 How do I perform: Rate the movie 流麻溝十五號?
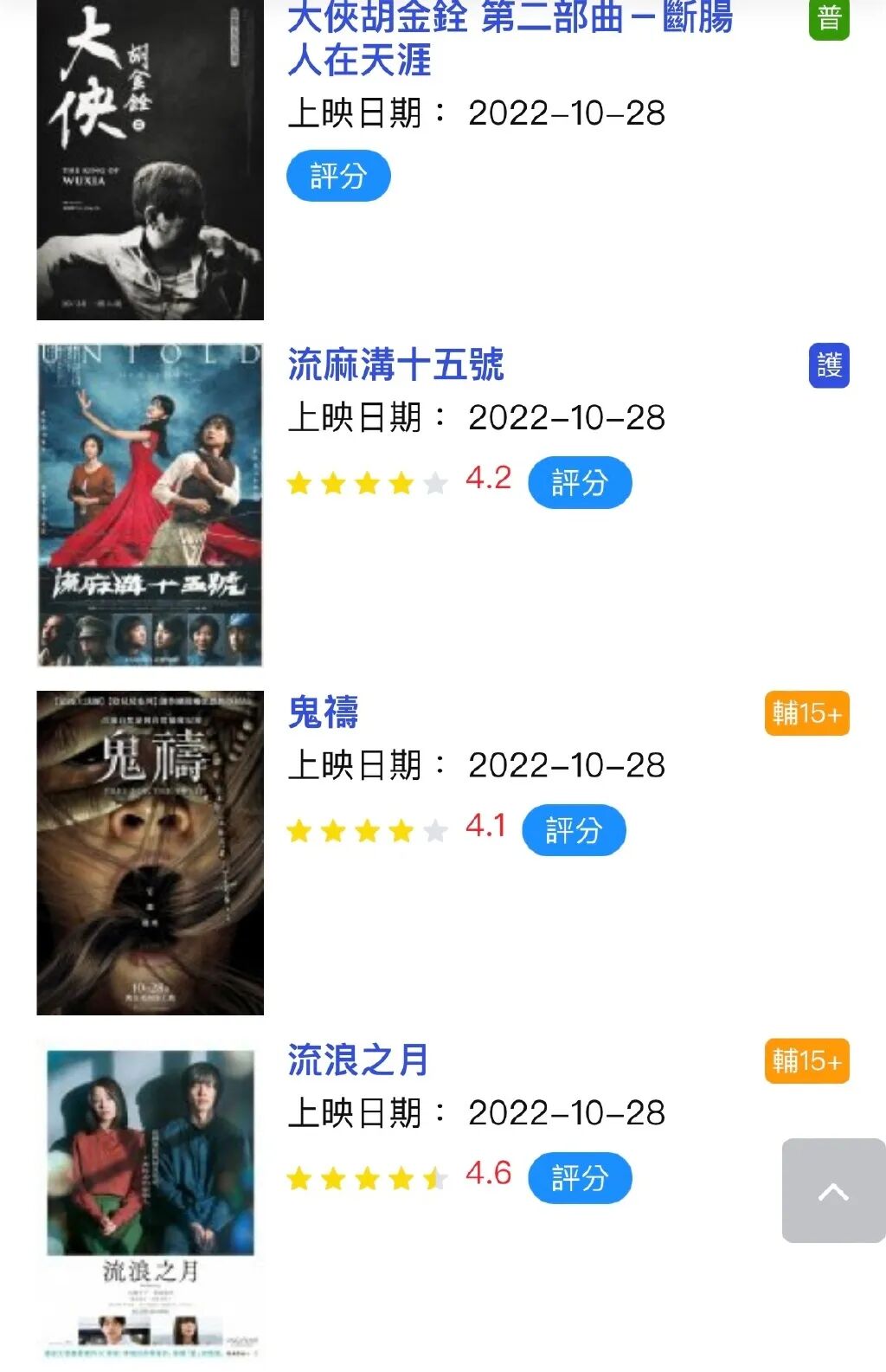coord(579,482)
